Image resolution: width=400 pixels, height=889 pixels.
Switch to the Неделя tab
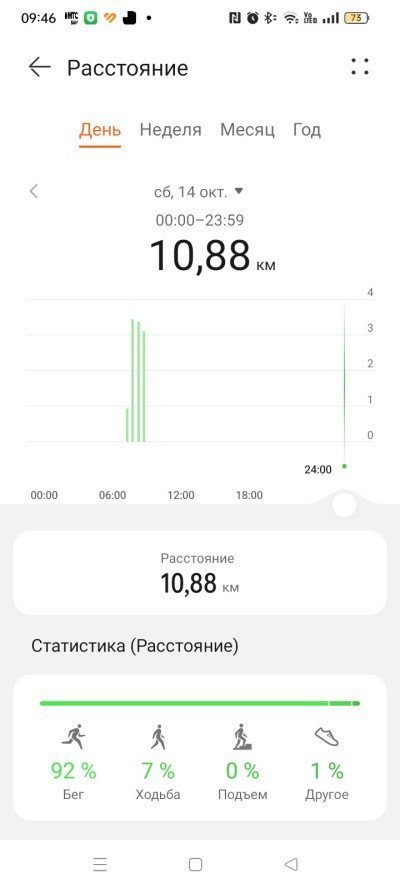click(171, 130)
